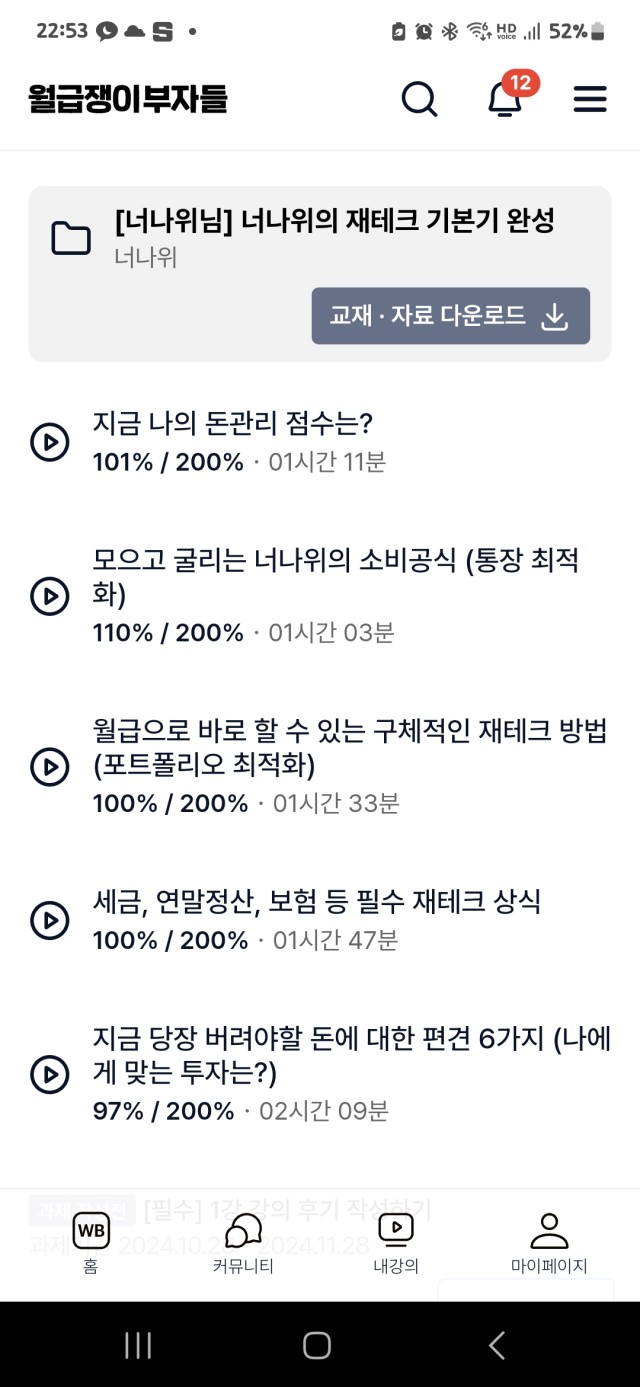640x1387 pixels.
Task: Open the search magnifier icon
Action: click(x=419, y=99)
